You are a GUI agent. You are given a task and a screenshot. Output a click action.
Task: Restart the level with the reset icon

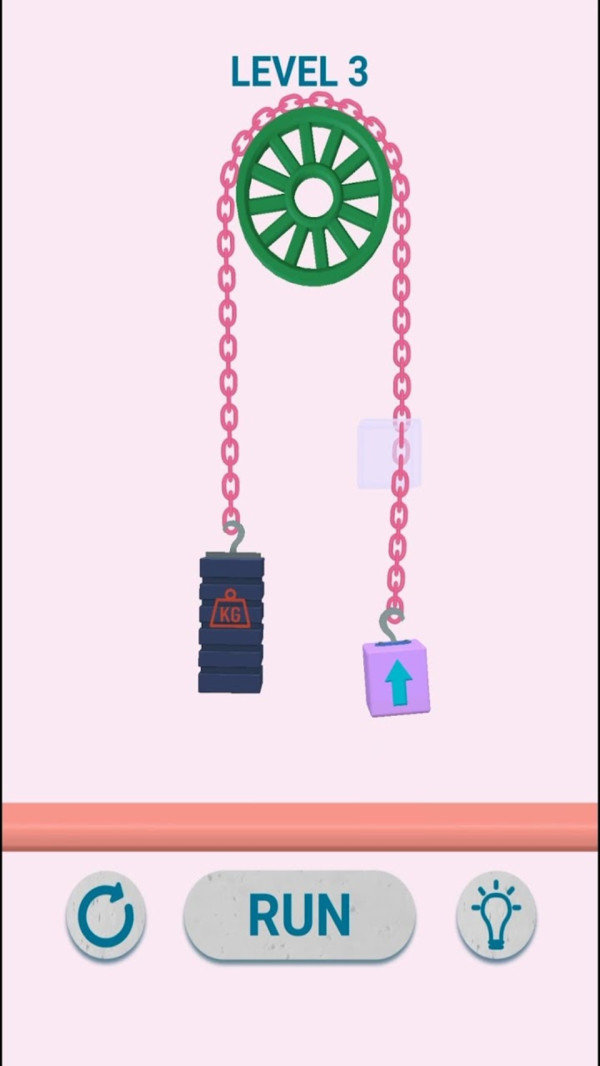[x=106, y=915]
